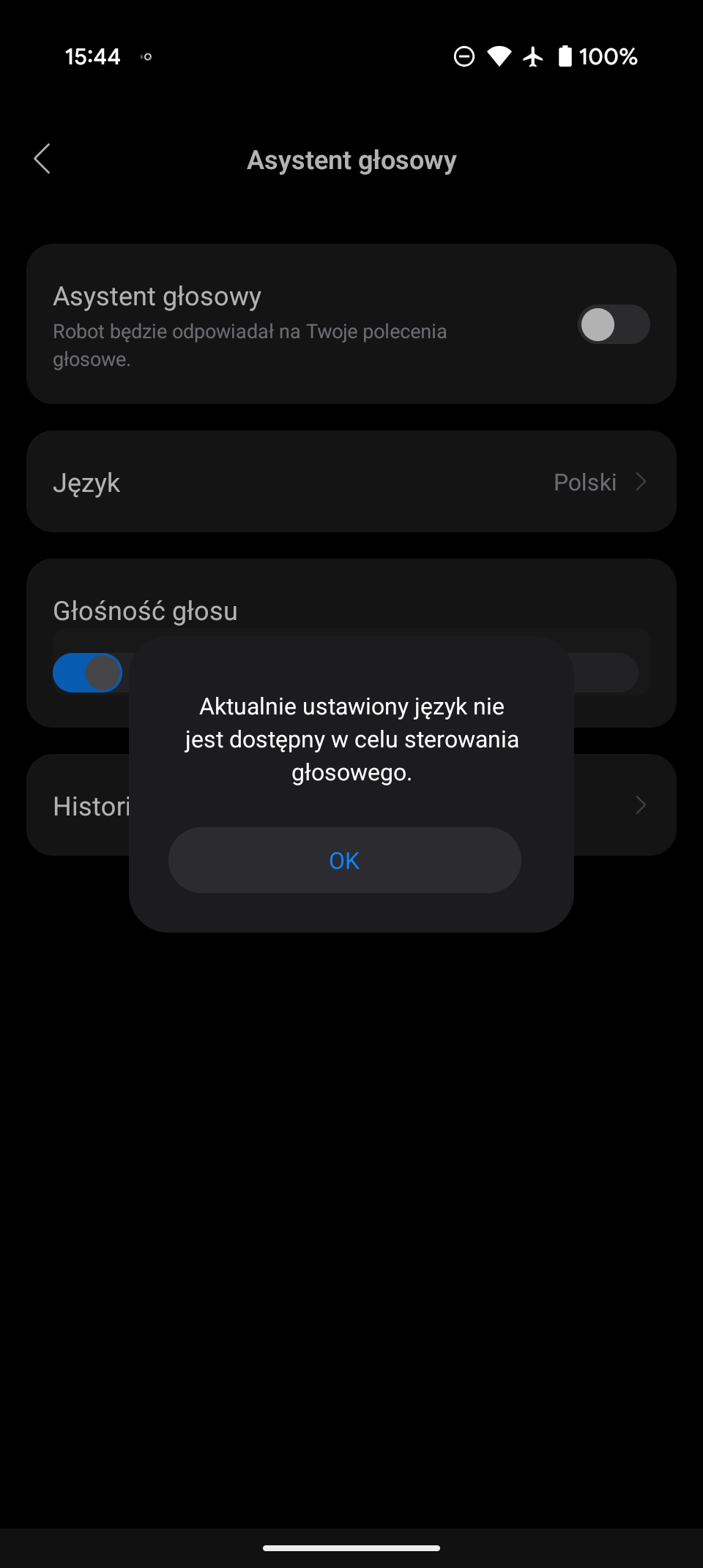
Task: Tap the Głośność głosu slider handle
Action: [103, 673]
